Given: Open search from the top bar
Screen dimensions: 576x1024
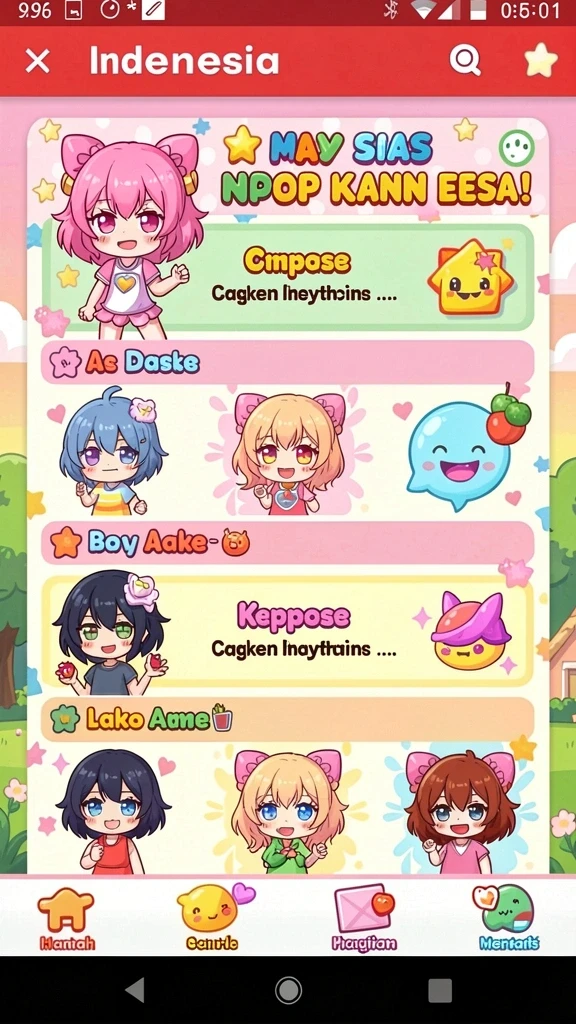Looking at the screenshot, I should click(x=465, y=61).
